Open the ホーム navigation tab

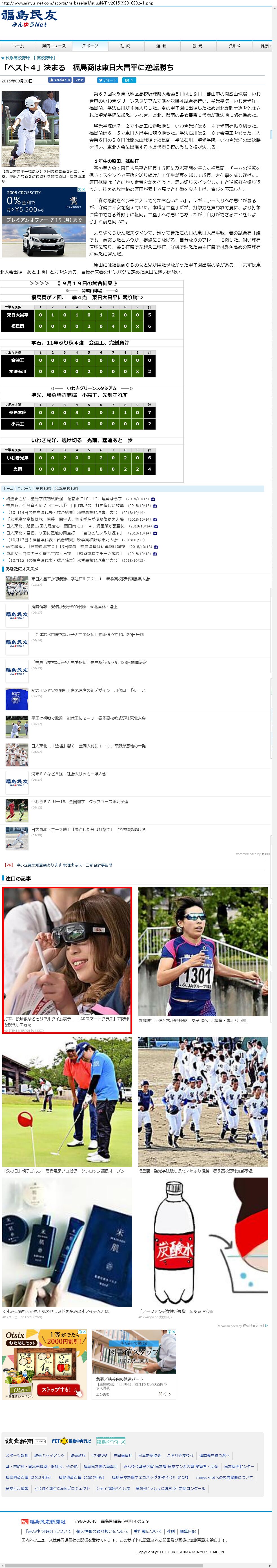coord(18,46)
